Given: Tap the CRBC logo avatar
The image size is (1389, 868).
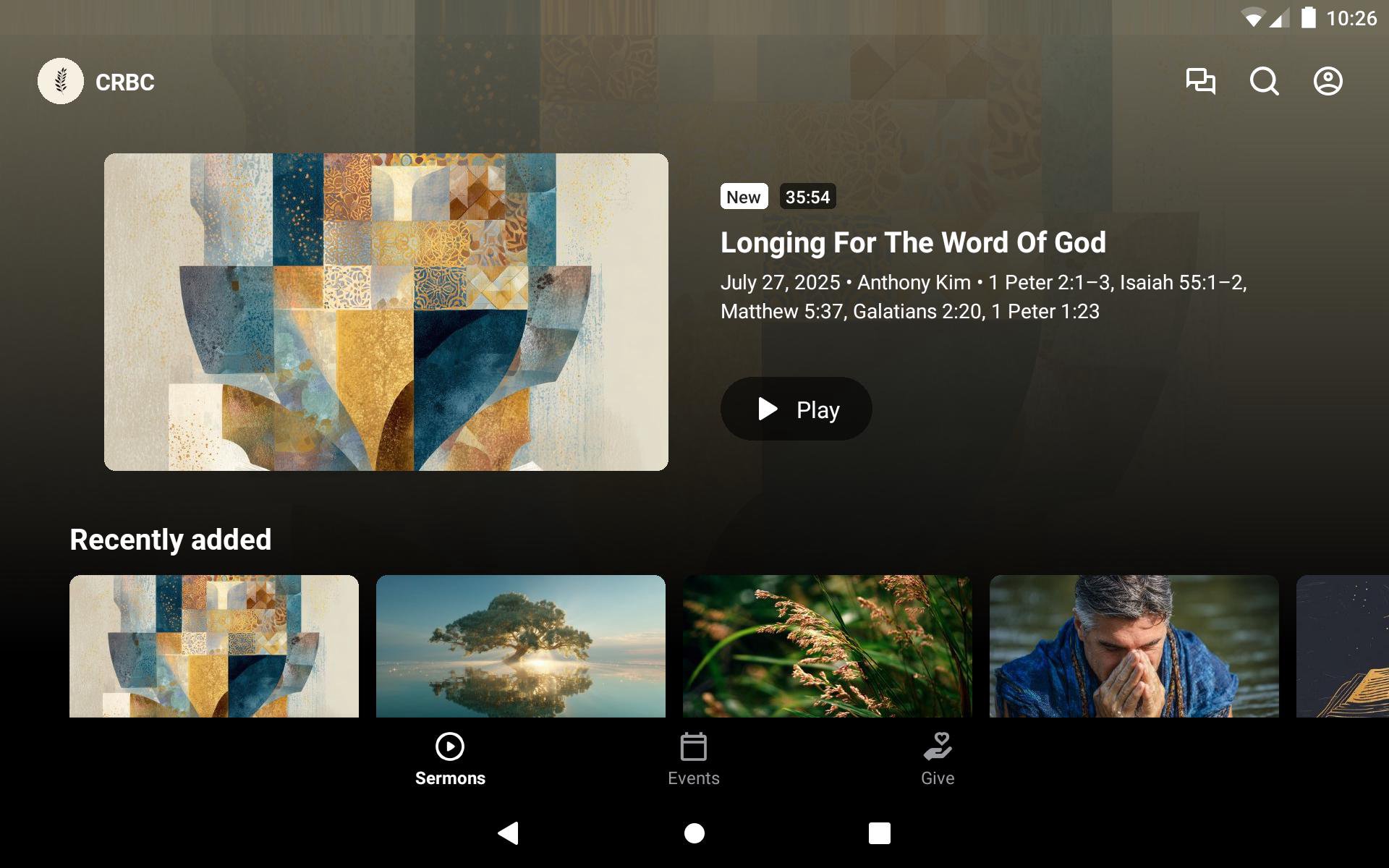Looking at the screenshot, I should pos(61,81).
